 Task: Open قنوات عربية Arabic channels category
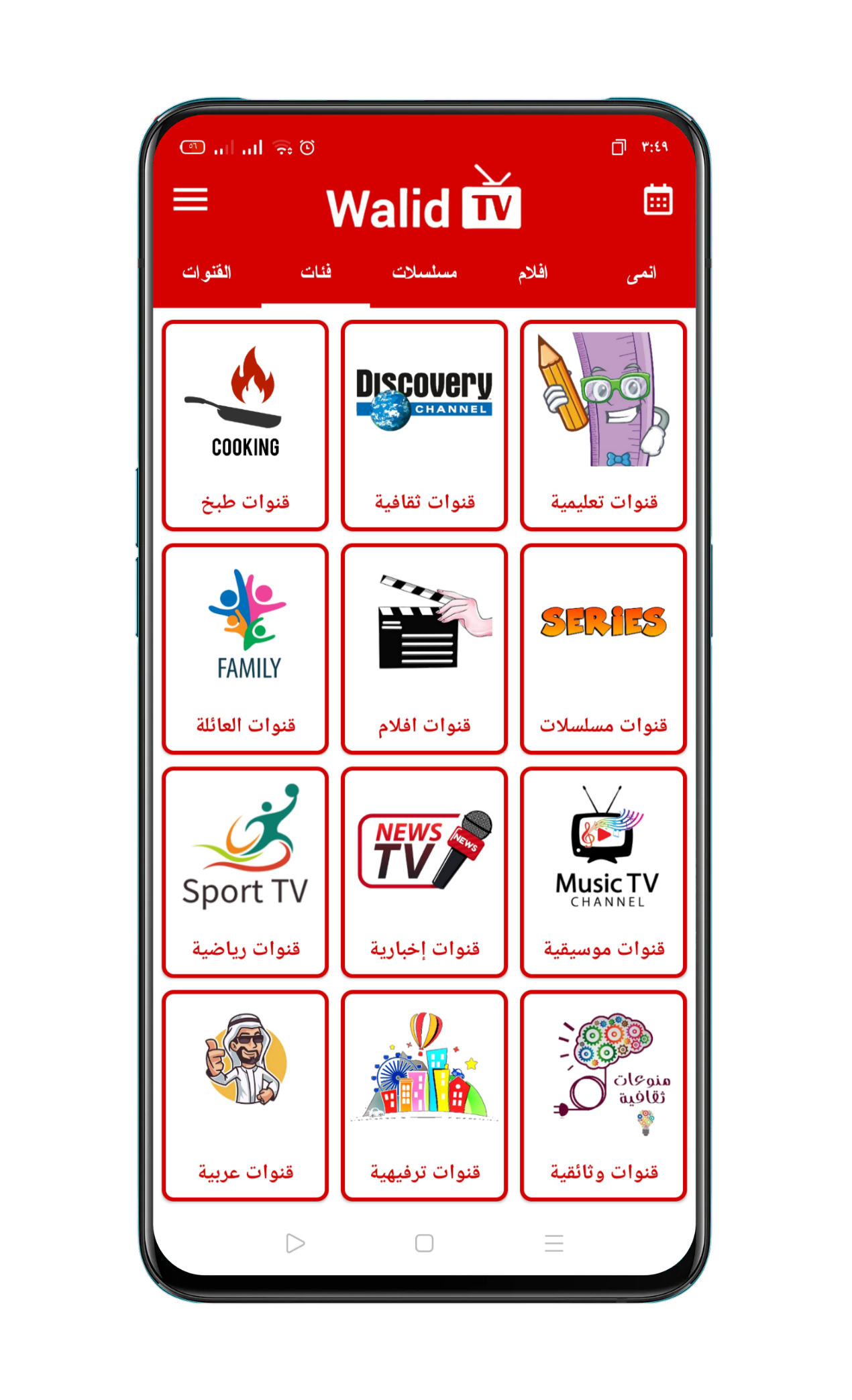(246, 1095)
